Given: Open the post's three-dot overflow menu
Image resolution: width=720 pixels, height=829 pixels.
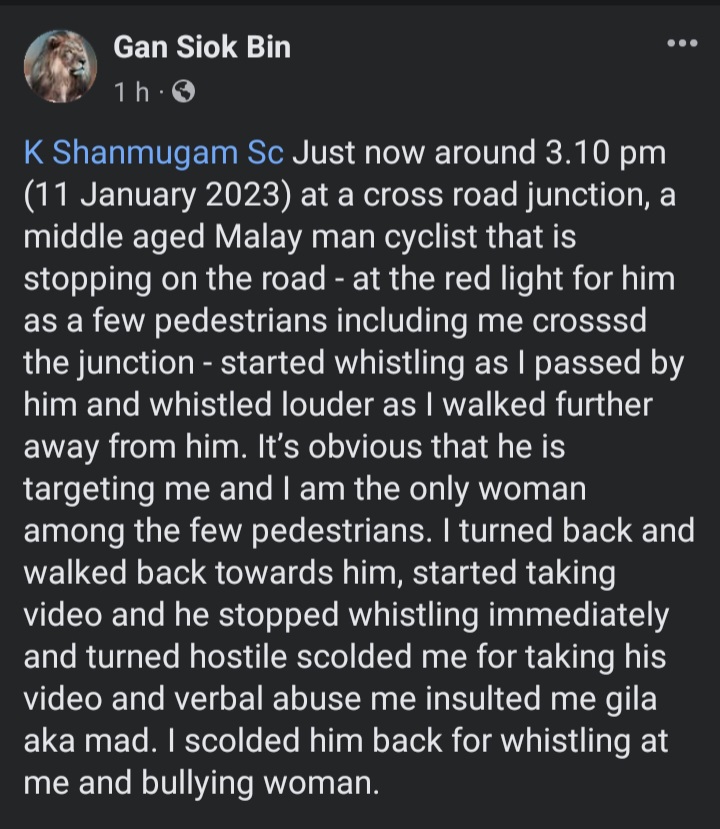Looking at the screenshot, I should coord(681,44).
